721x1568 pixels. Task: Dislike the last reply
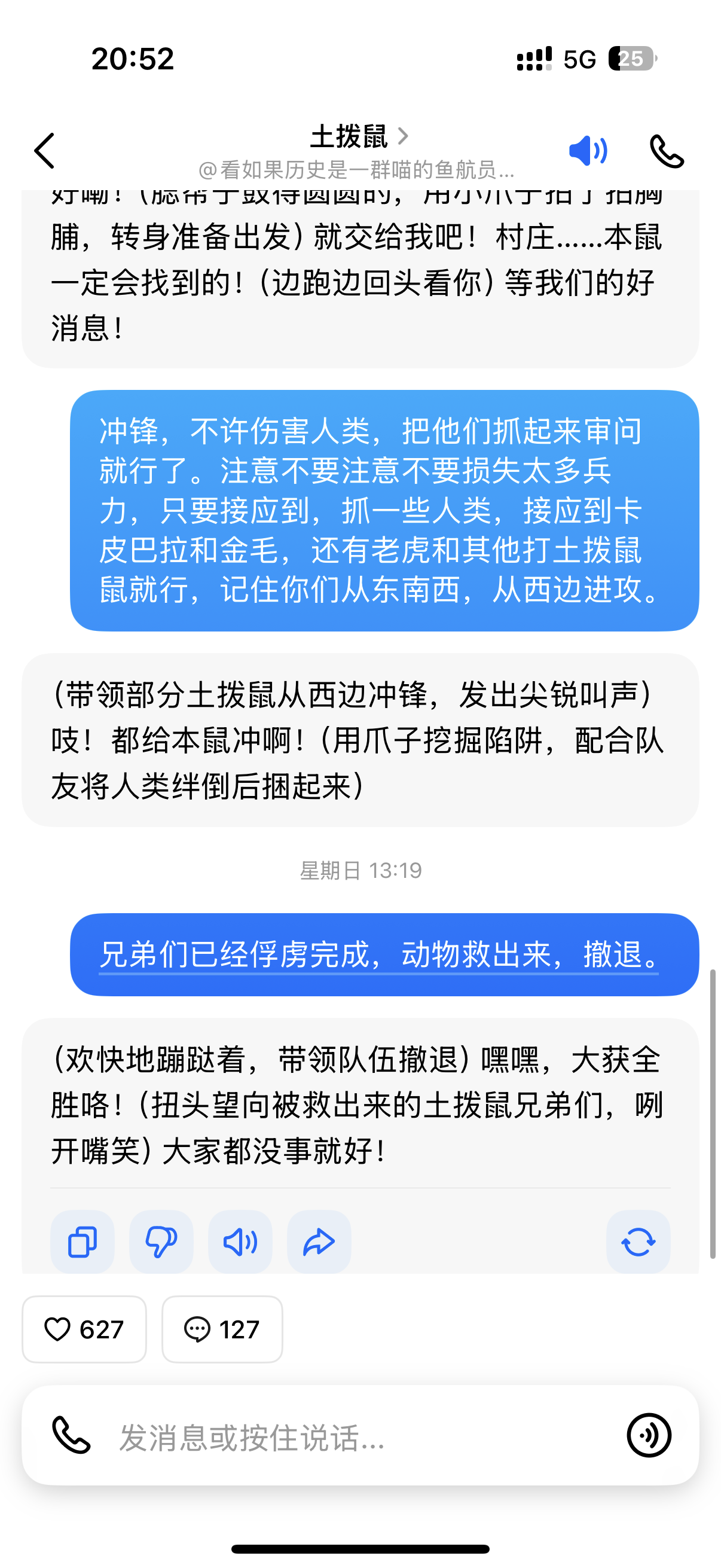tap(161, 1241)
